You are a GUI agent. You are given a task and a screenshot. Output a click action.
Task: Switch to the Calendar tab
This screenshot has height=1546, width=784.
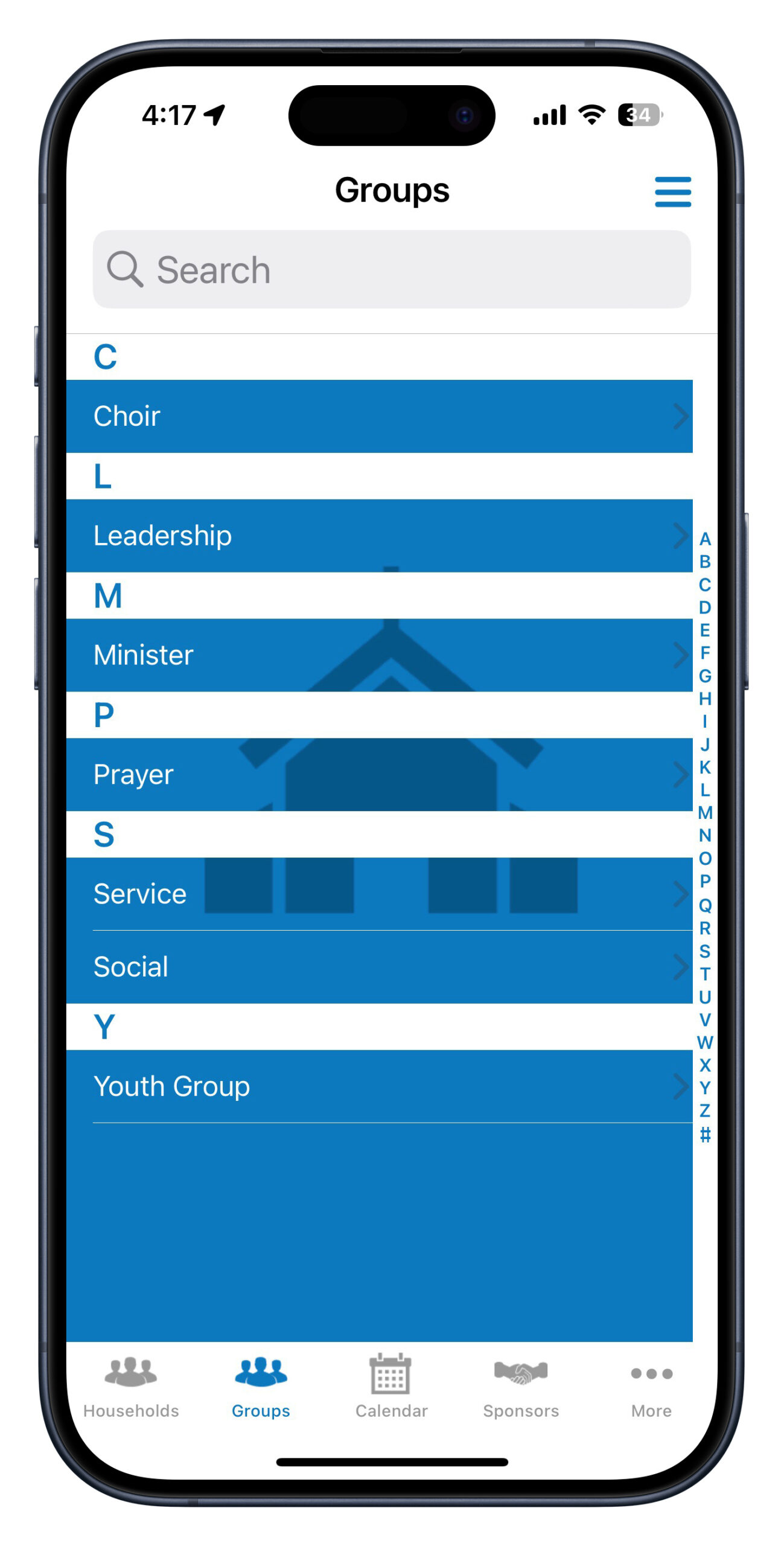point(391,1385)
